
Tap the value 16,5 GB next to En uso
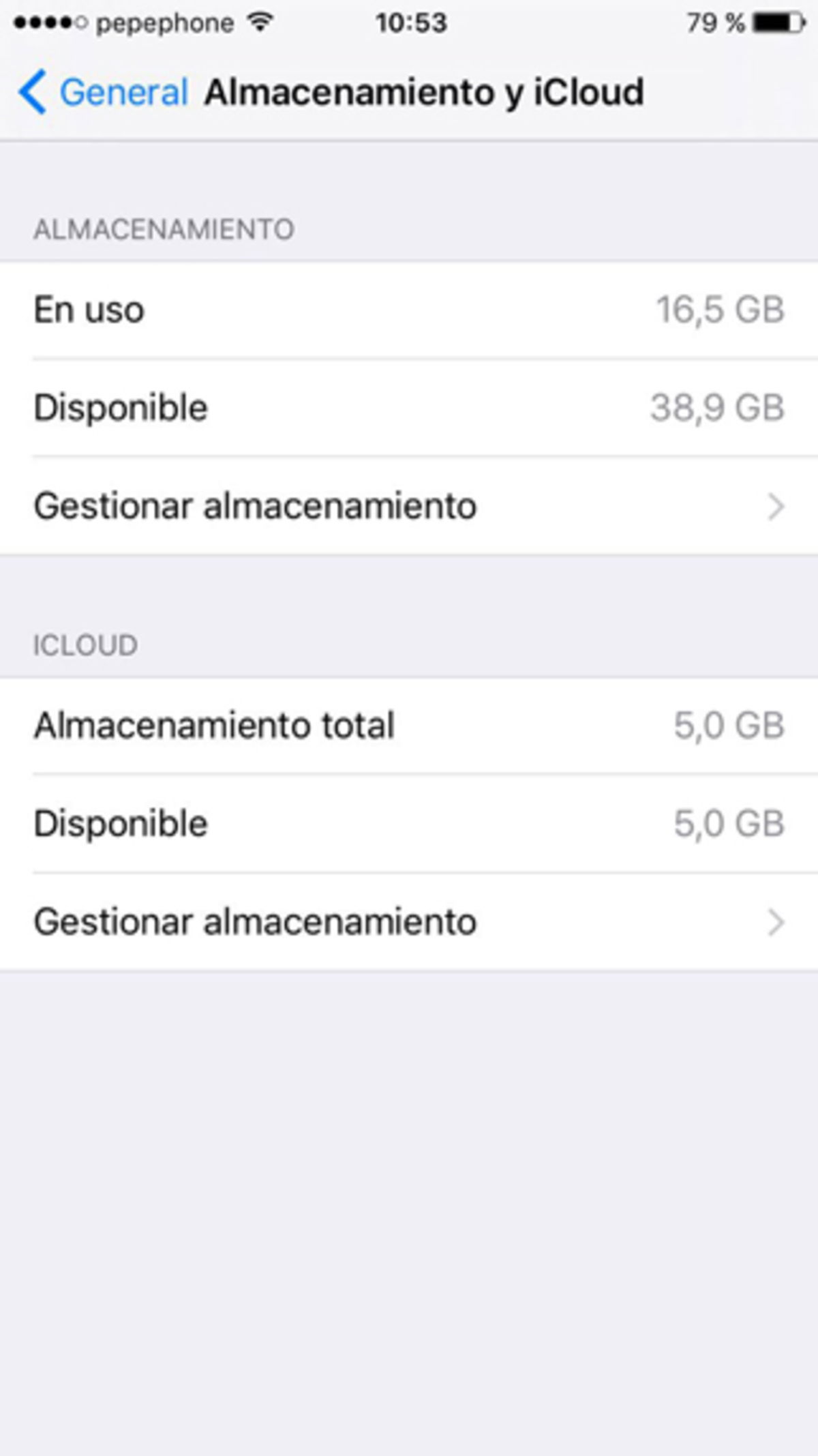[x=719, y=310]
